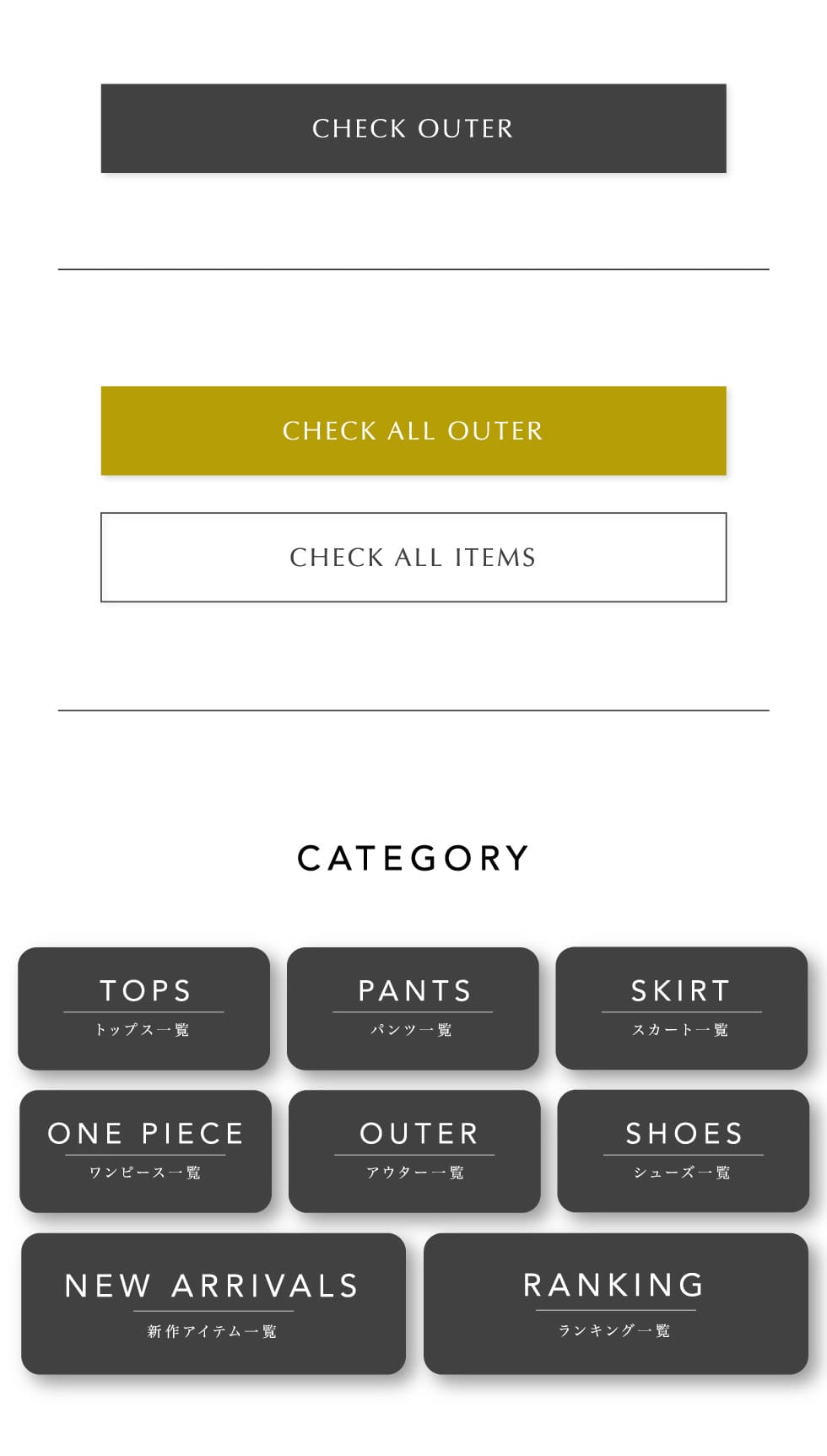The height and width of the screenshot is (1456, 827).
Task: Open the RANKING list
Action: (615, 1303)
